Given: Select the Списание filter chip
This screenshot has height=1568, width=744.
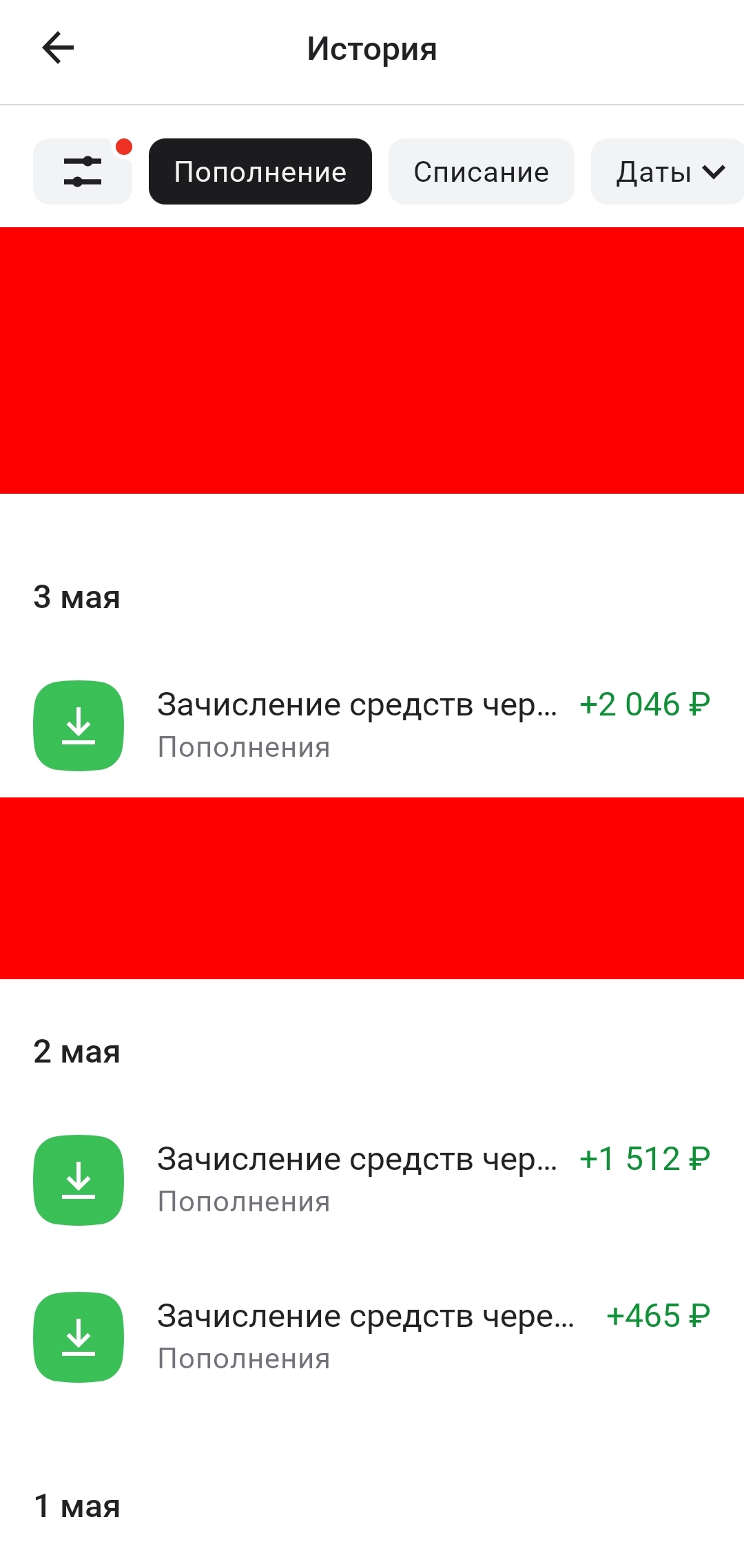Looking at the screenshot, I should click(x=481, y=171).
